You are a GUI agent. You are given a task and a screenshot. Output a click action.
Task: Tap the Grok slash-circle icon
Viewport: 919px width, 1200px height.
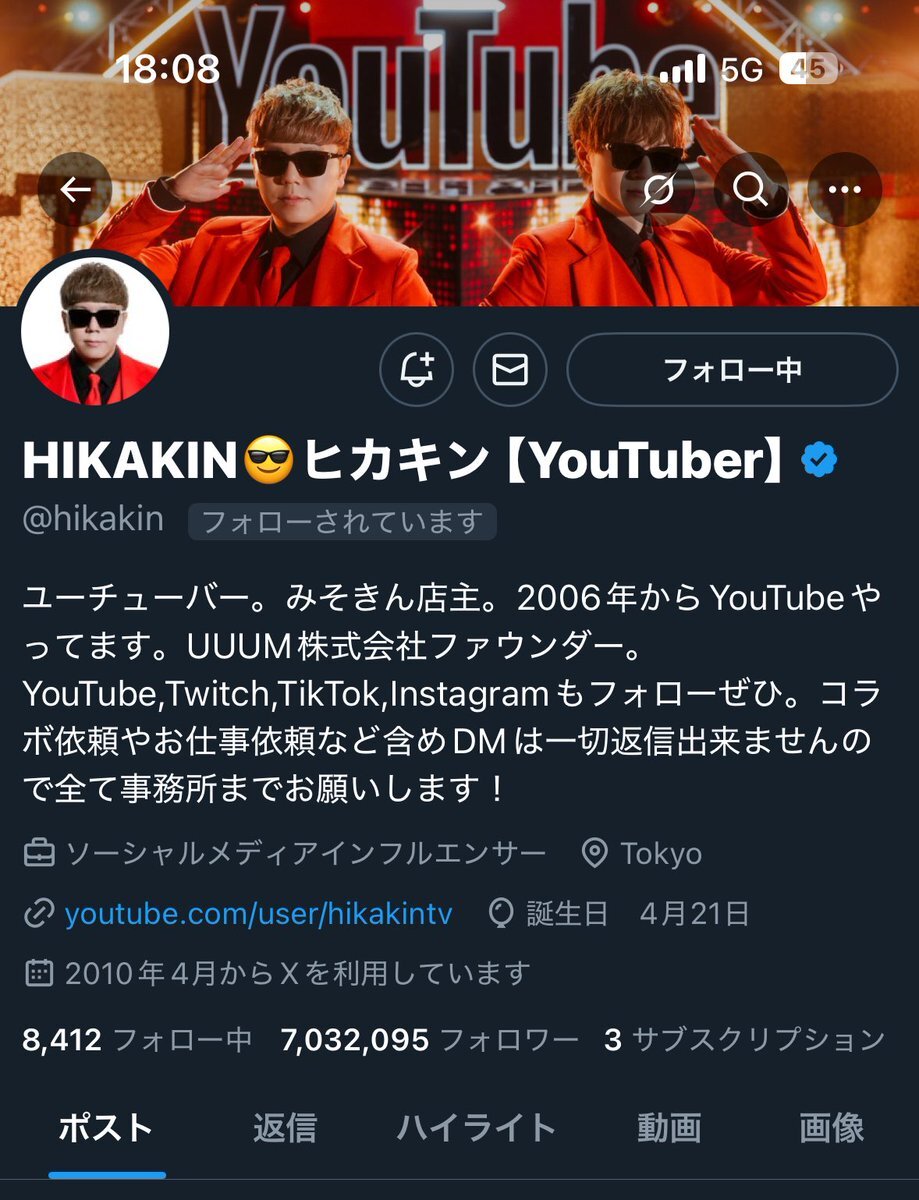[x=658, y=189]
